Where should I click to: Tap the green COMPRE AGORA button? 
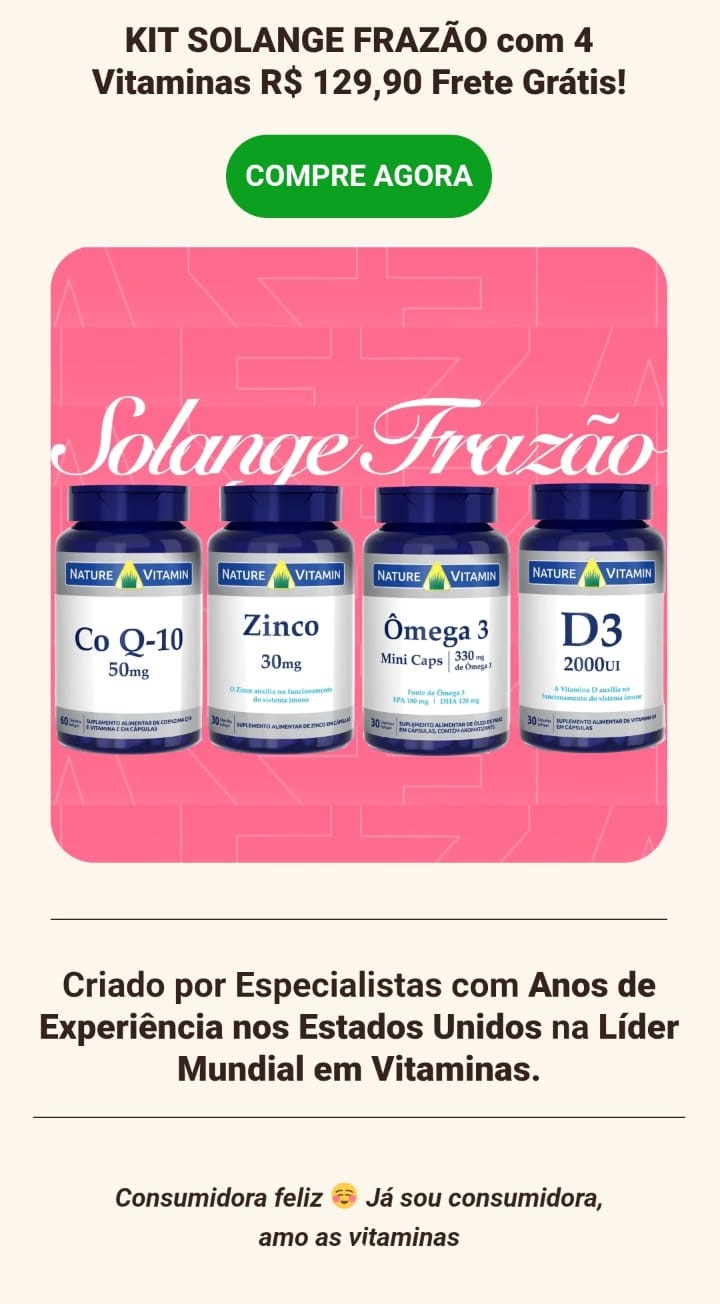359,176
